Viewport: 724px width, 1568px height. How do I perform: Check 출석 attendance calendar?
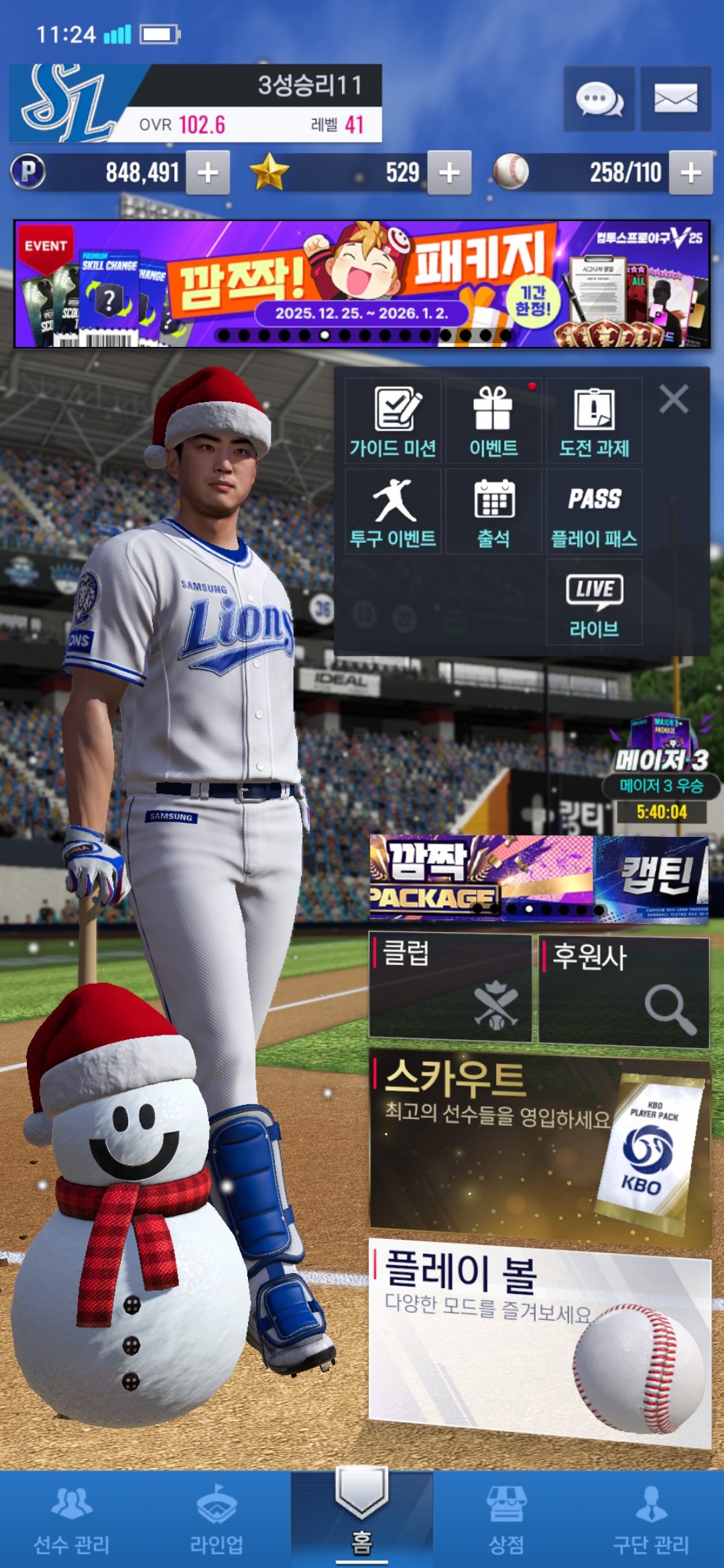click(x=493, y=512)
